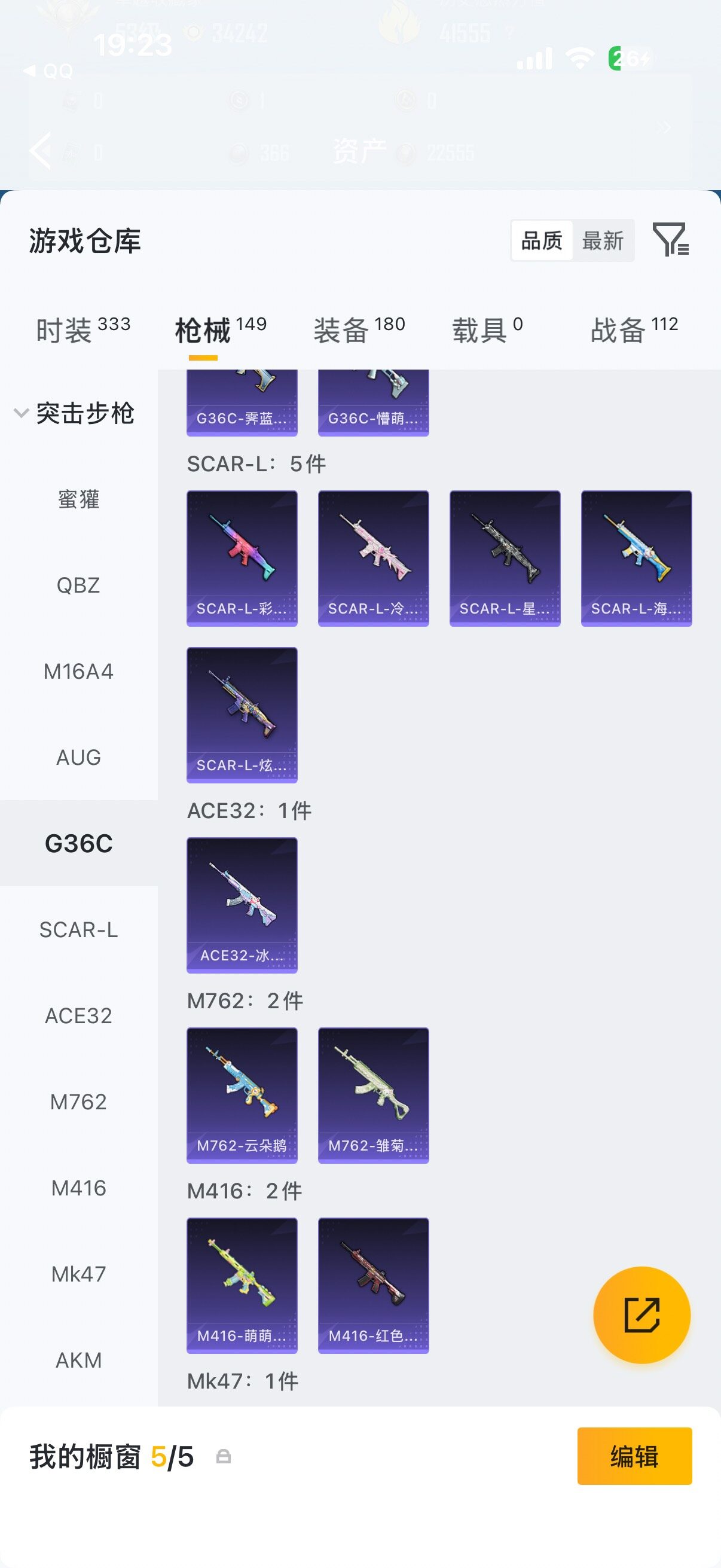Switch to the 时装 tab
Viewport: 721px width, 1568px height.
point(83,331)
